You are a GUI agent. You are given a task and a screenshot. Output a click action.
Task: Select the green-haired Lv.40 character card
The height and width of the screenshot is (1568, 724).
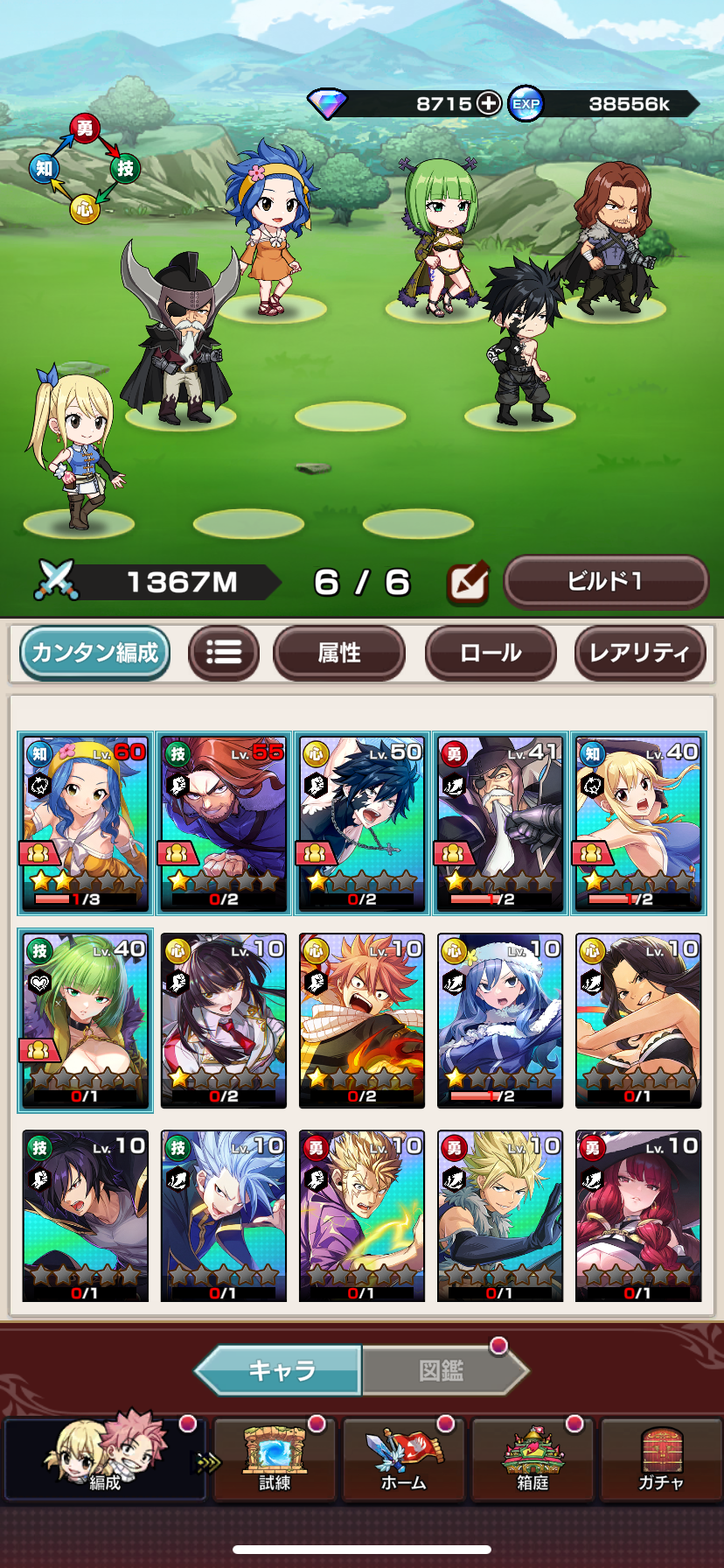(x=86, y=1020)
